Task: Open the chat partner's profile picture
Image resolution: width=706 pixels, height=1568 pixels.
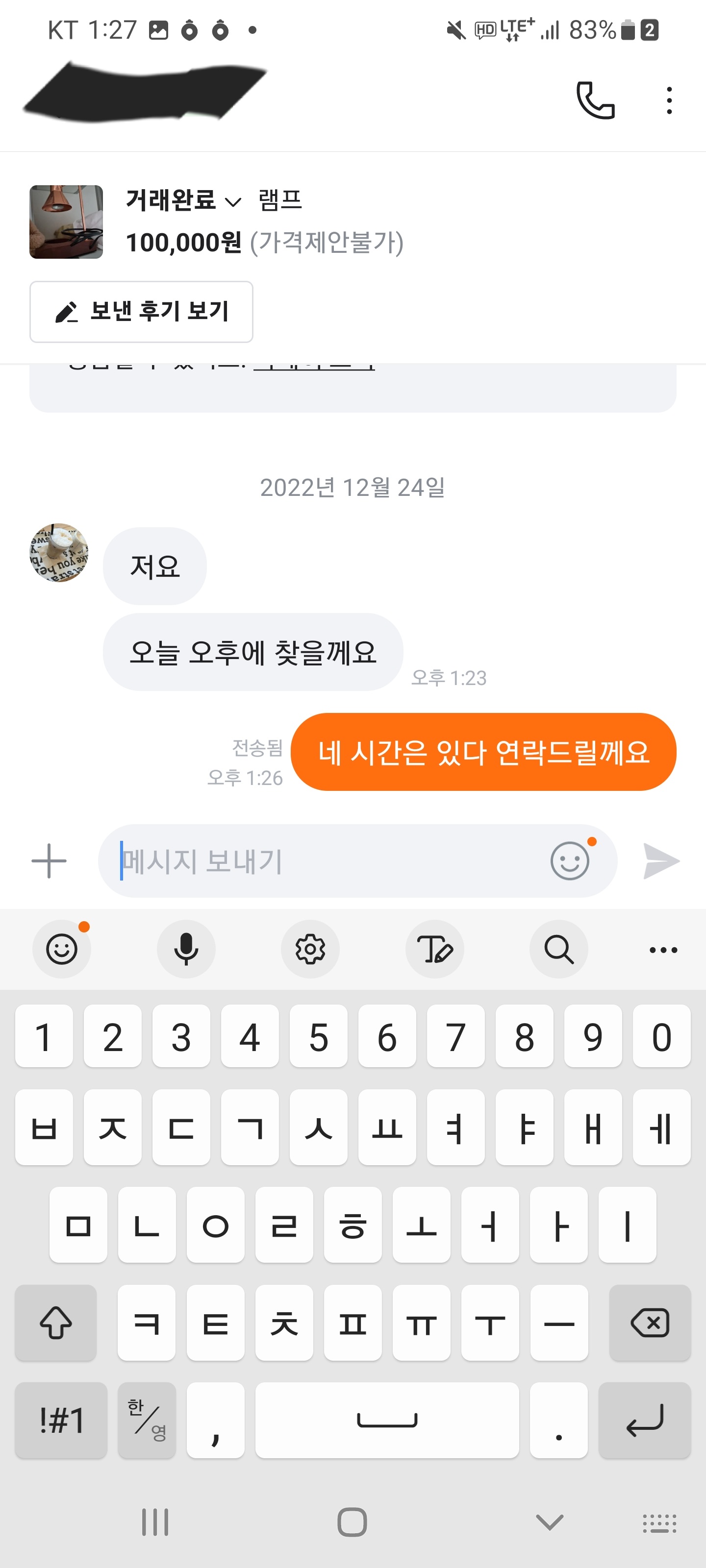Action: (59, 553)
